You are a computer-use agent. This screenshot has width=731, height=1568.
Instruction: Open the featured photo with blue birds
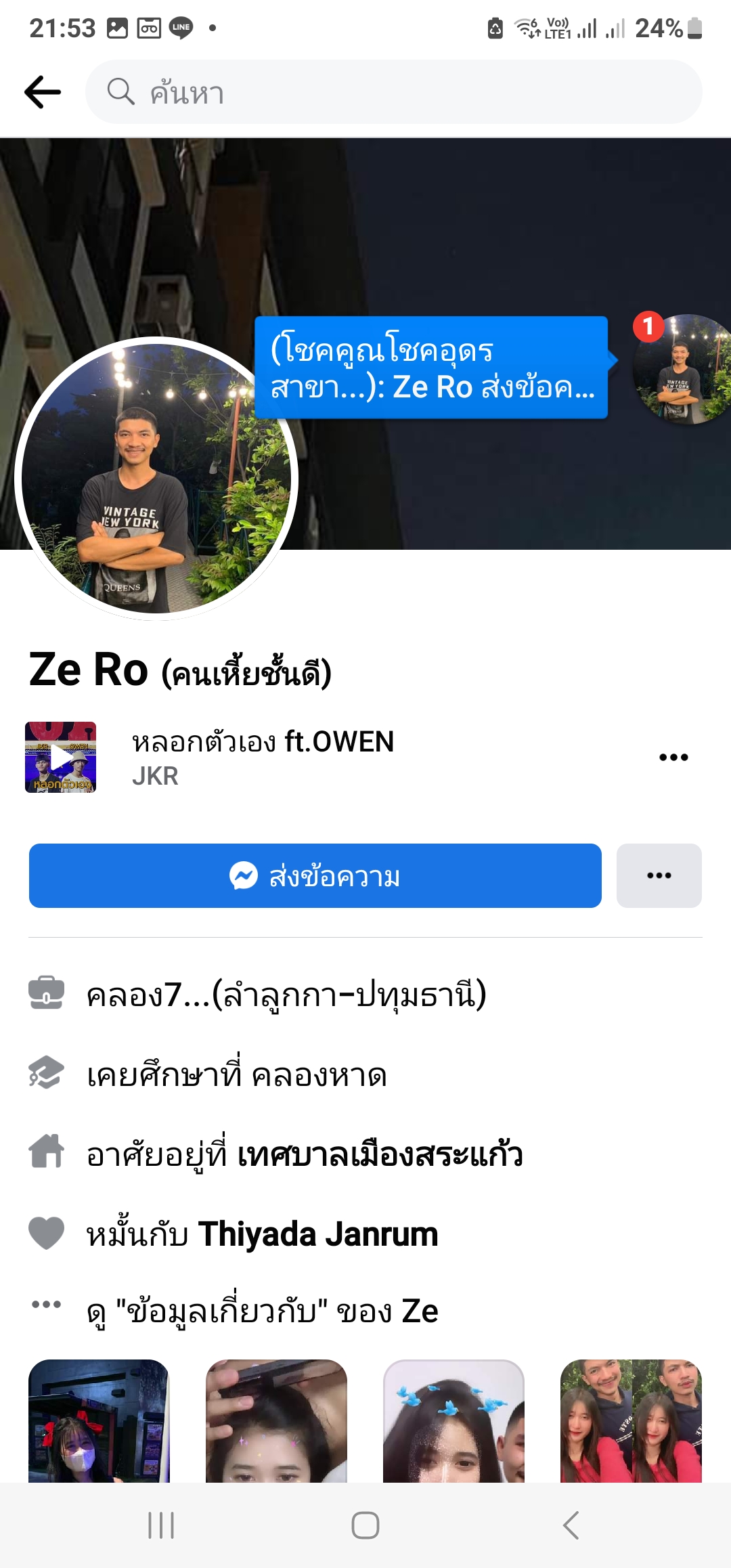pyautogui.click(x=453, y=1420)
